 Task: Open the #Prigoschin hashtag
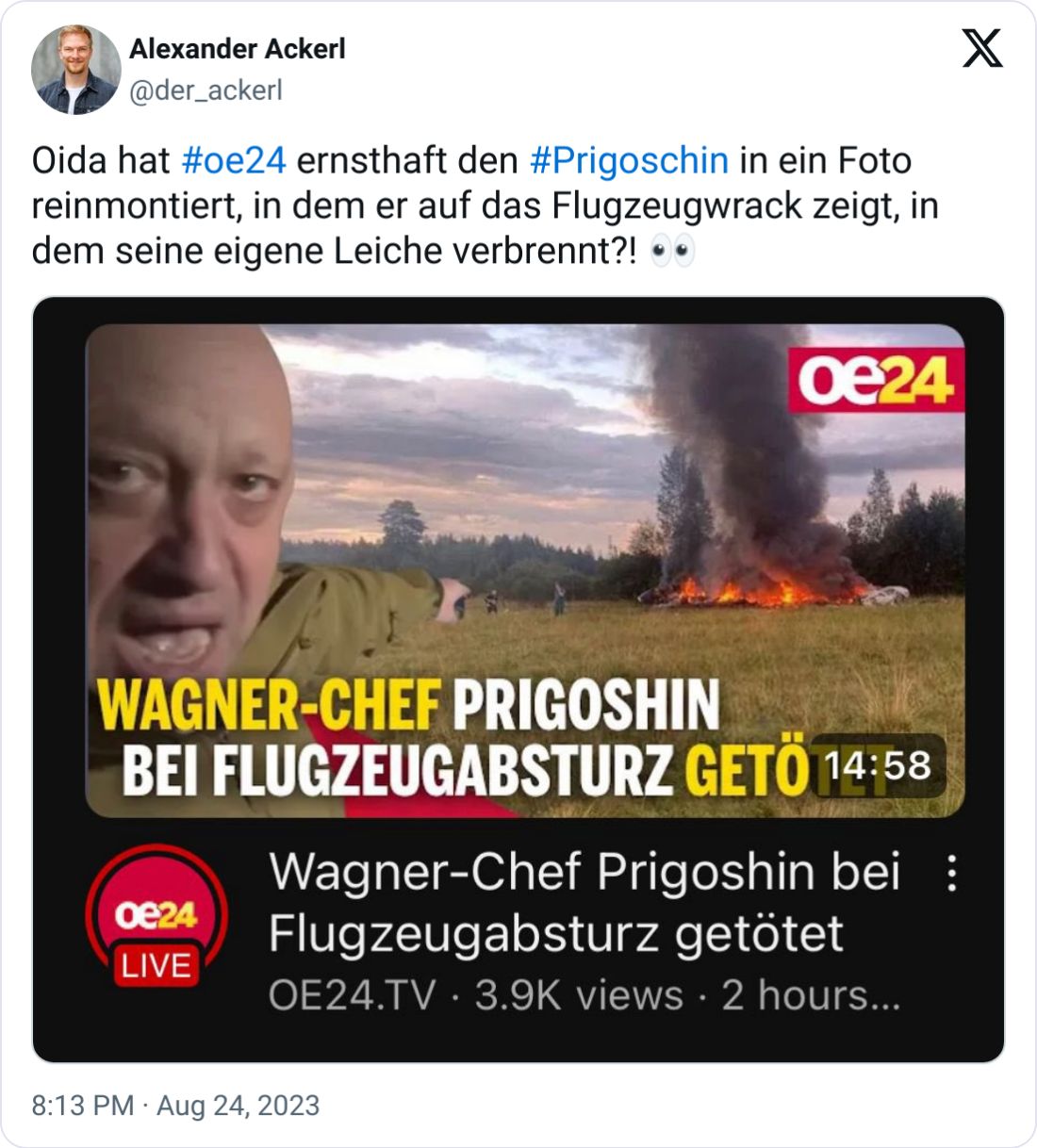pos(629,160)
